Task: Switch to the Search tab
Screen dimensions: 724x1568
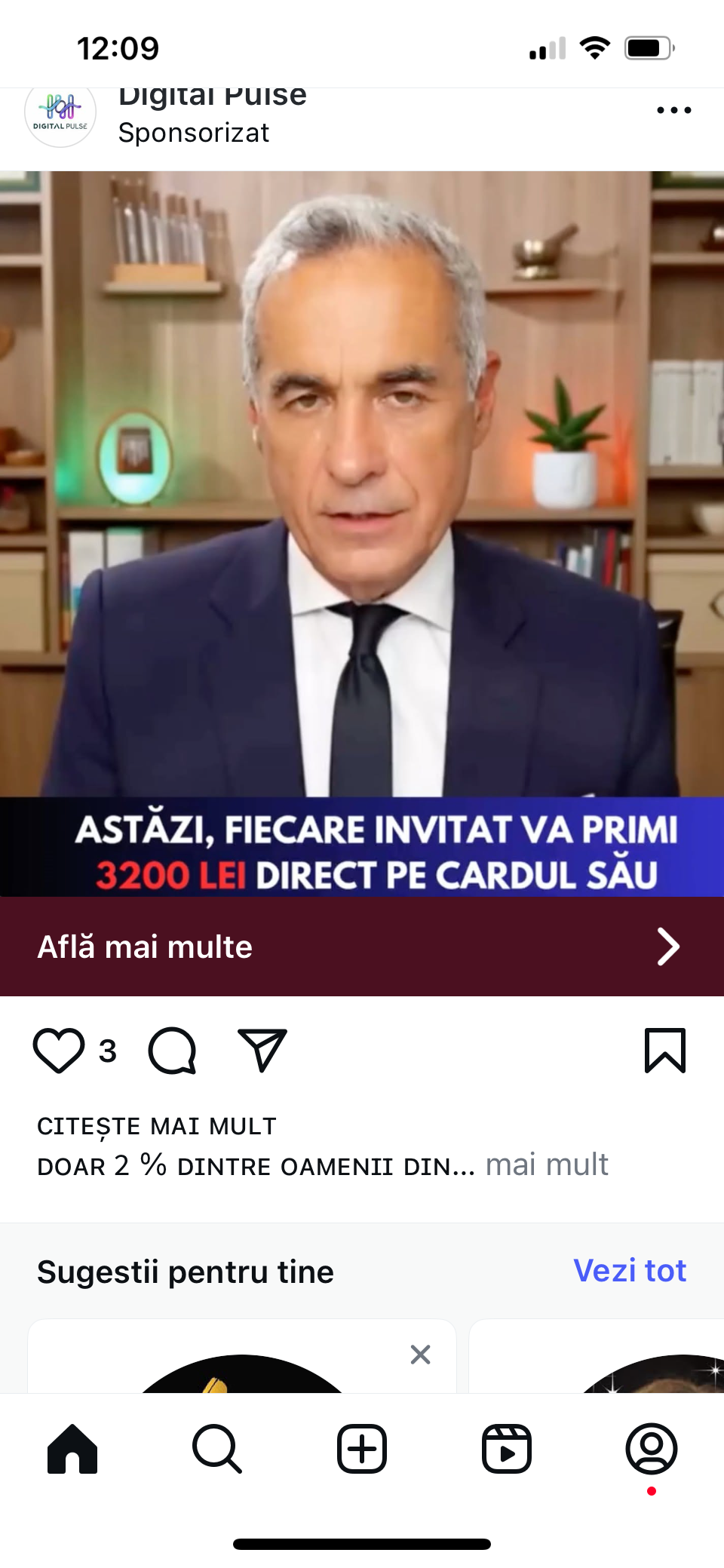Action: 217,1449
